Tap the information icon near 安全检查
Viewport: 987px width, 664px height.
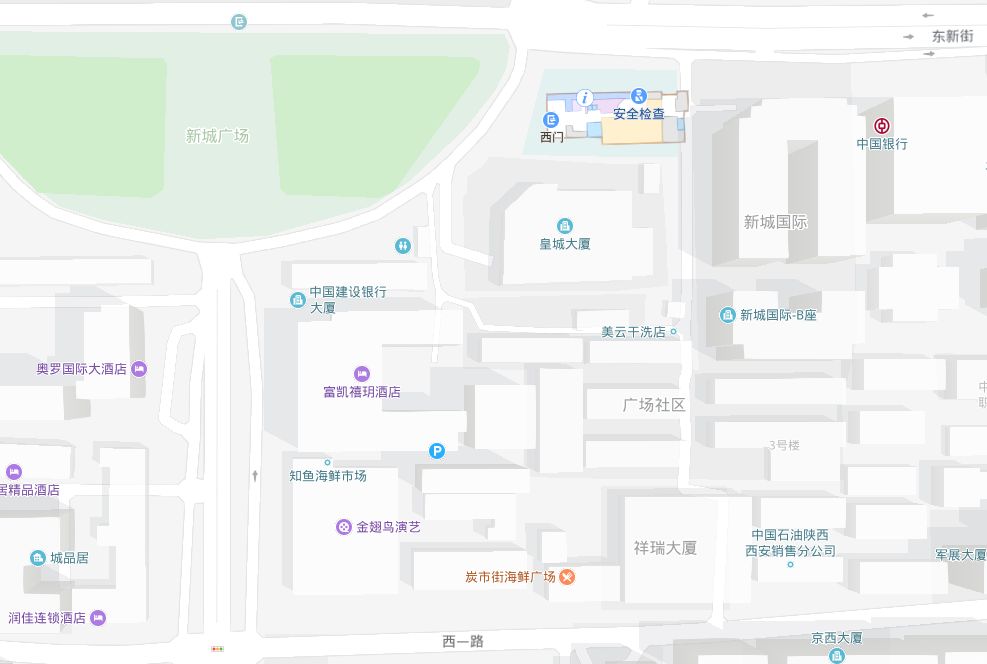tap(586, 97)
